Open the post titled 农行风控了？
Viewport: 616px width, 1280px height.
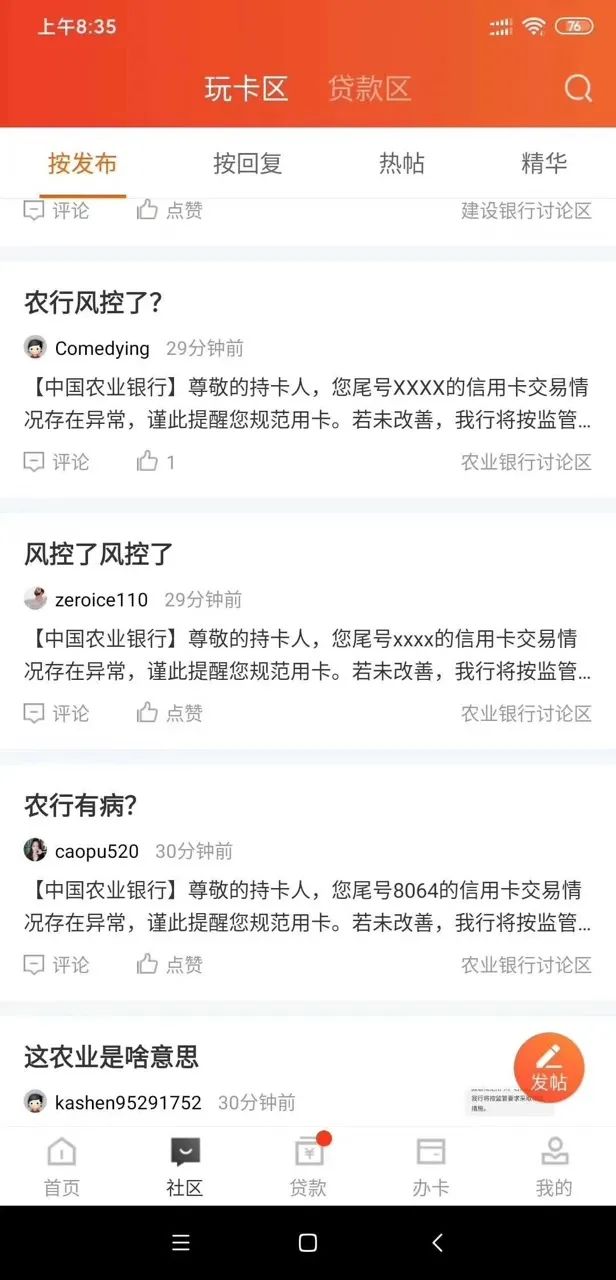tap(94, 303)
